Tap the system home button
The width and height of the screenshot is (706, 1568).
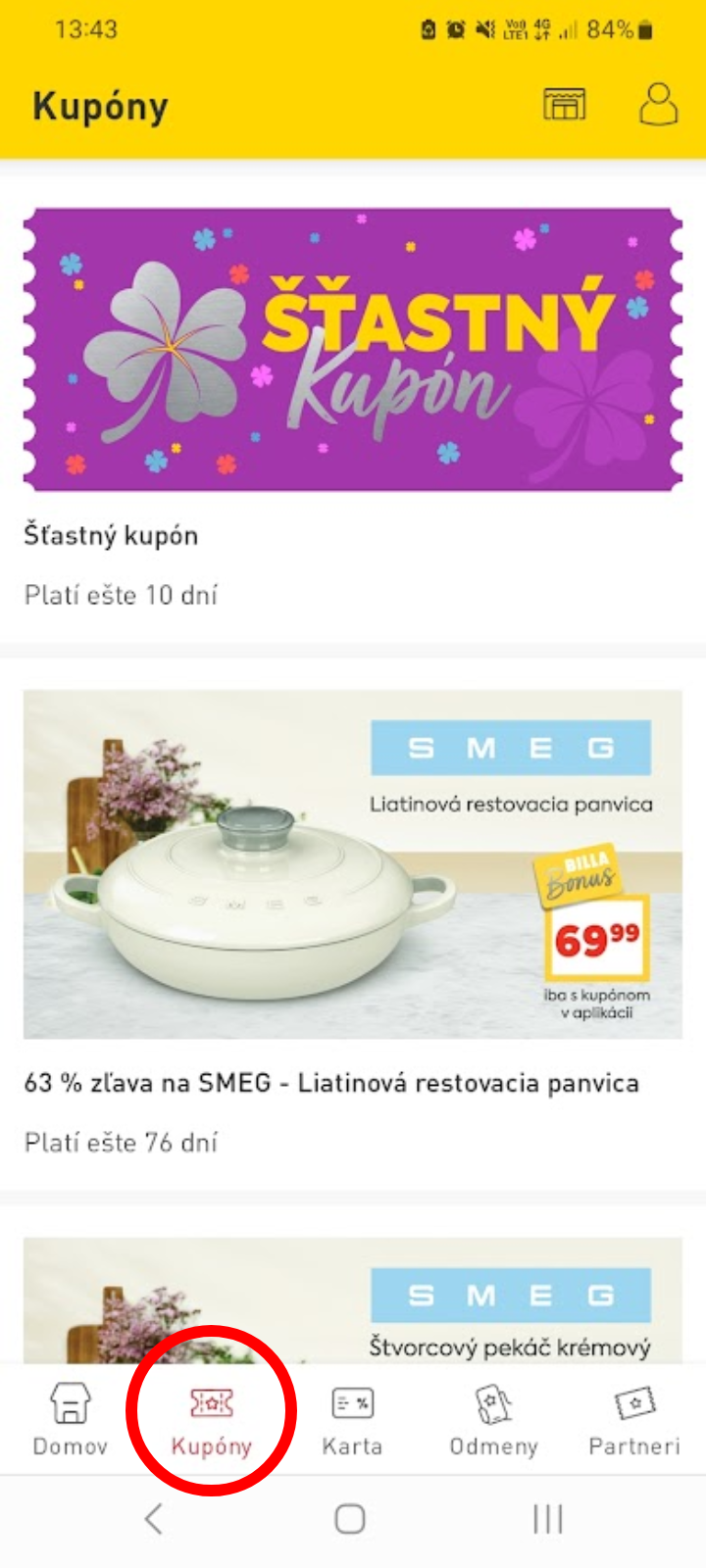point(350,1519)
